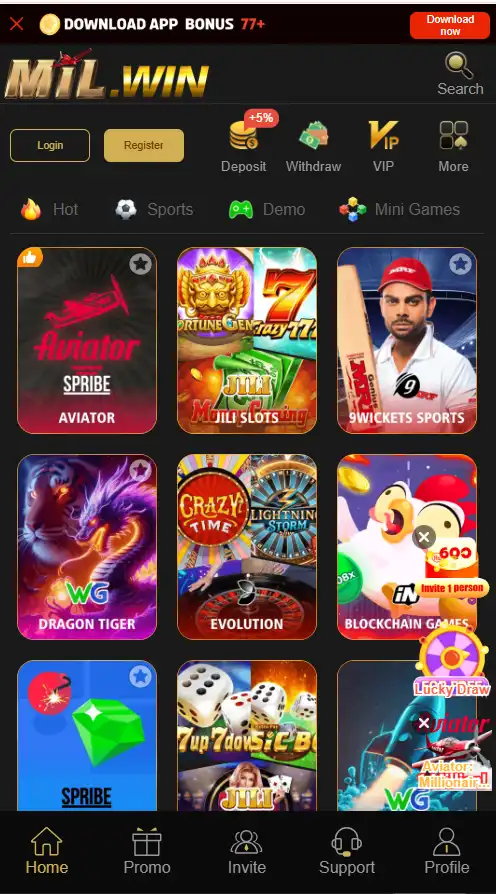Go to the Promo tab
Viewport: 496px width, 894px height.
[147, 852]
